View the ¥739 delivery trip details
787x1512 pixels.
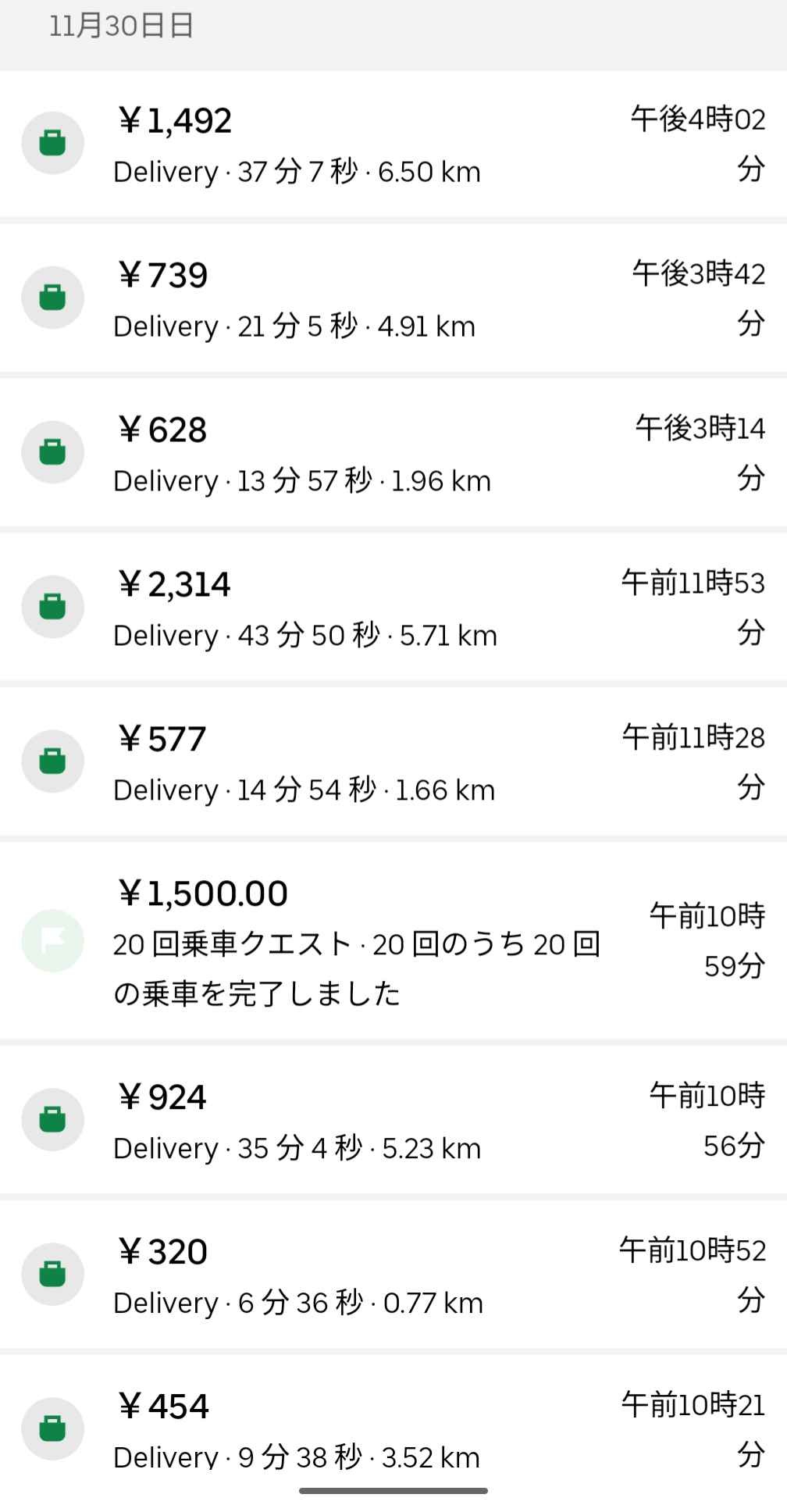coord(393,299)
